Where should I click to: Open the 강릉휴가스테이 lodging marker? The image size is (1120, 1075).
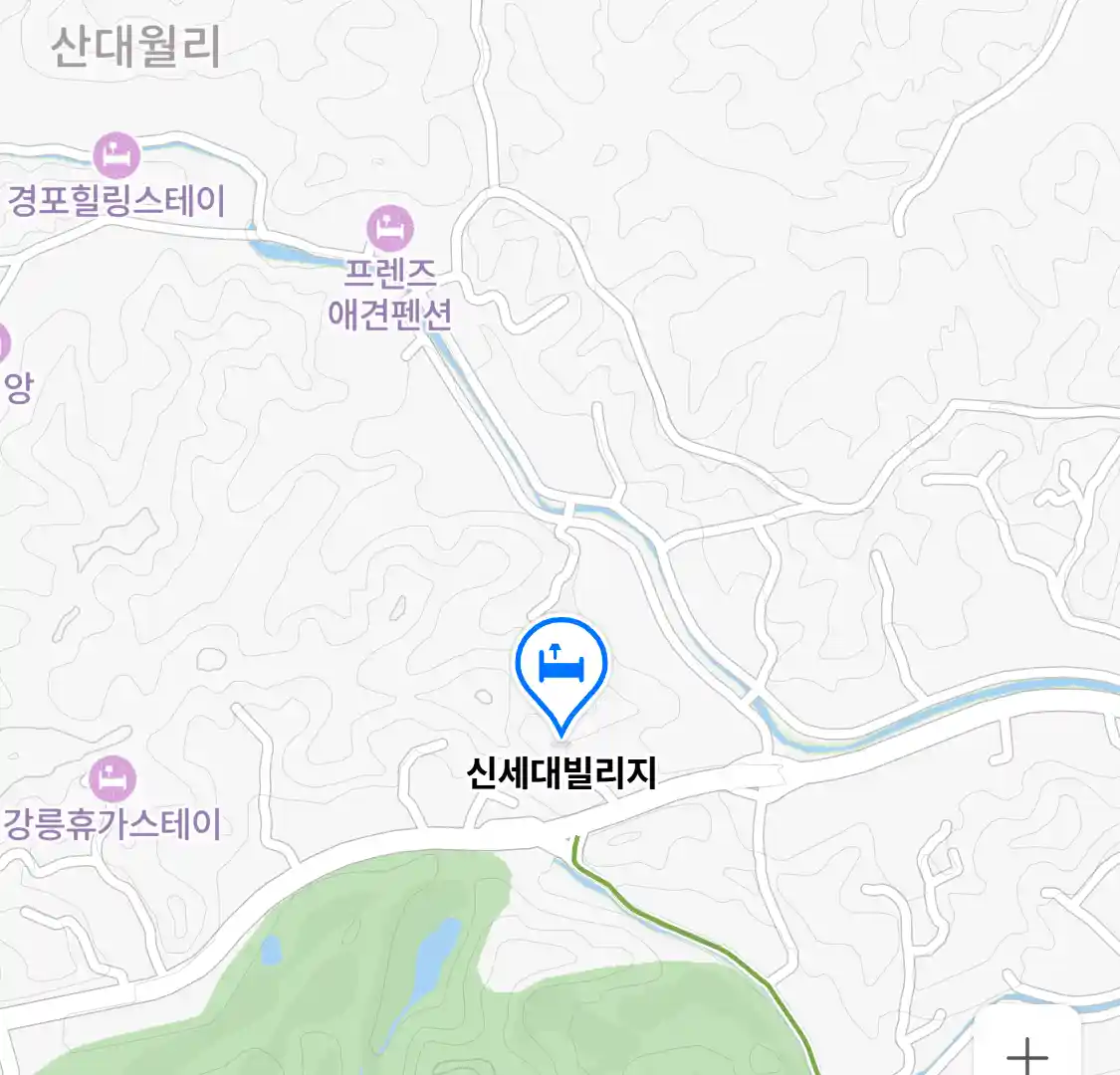click(x=112, y=778)
